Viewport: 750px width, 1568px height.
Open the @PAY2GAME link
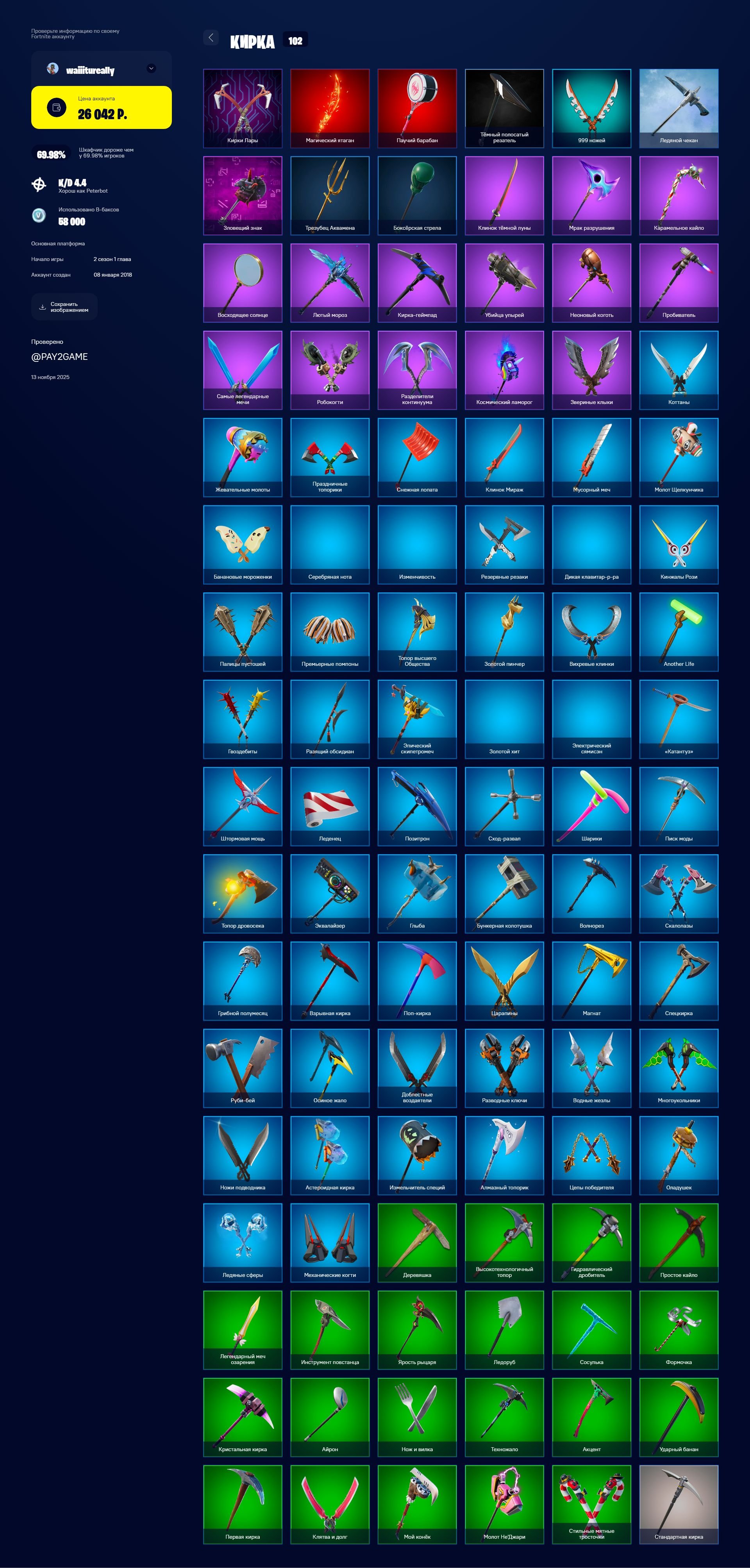60,357
